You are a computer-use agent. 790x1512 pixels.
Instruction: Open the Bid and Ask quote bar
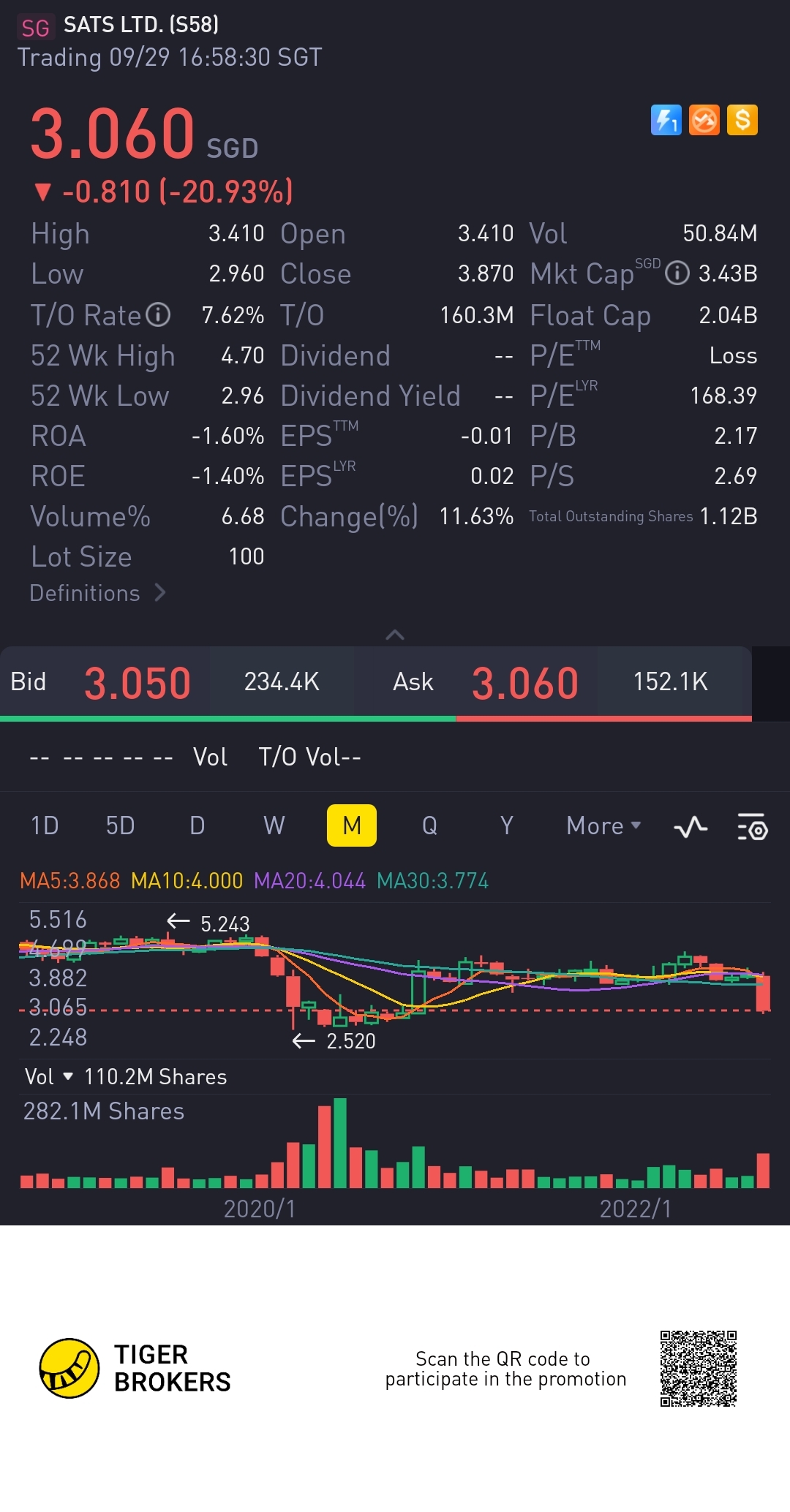(x=375, y=681)
